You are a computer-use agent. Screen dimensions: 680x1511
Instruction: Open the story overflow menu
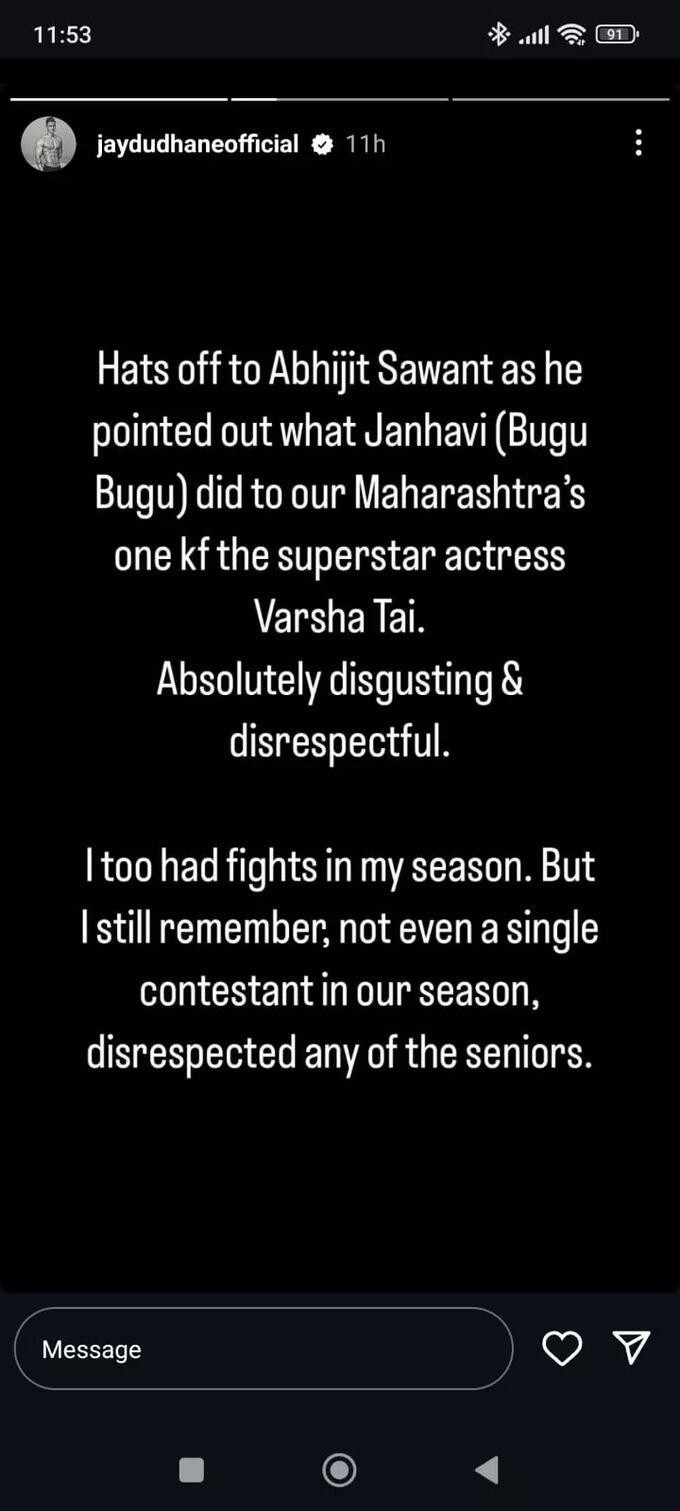coord(638,143)
